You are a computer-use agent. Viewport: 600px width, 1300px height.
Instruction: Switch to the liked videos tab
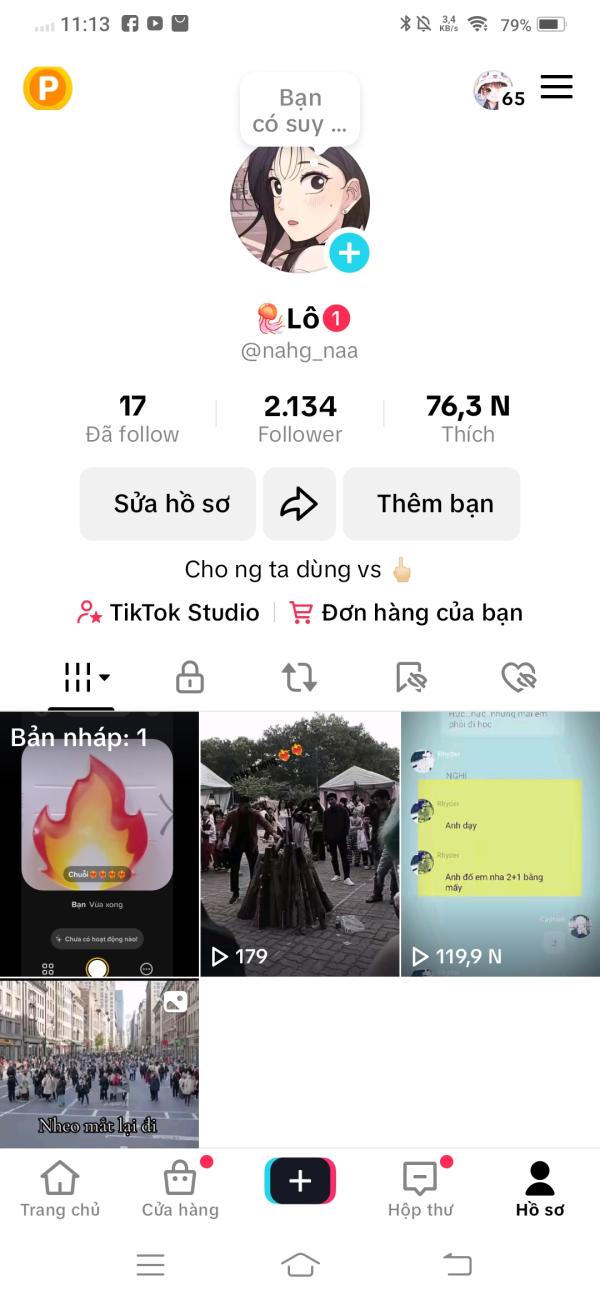519,678
